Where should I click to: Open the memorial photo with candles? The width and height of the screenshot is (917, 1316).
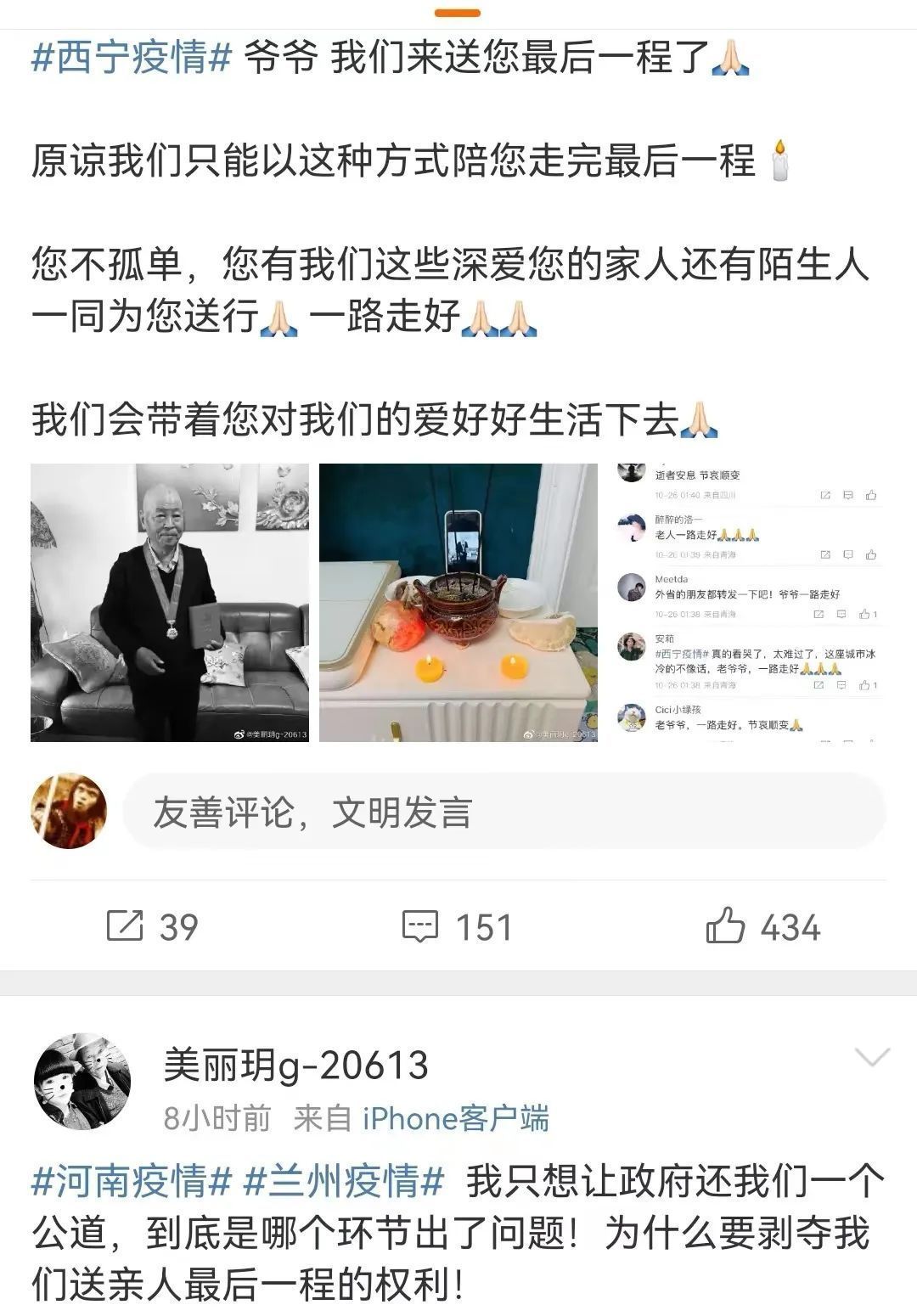pos(458,603)
